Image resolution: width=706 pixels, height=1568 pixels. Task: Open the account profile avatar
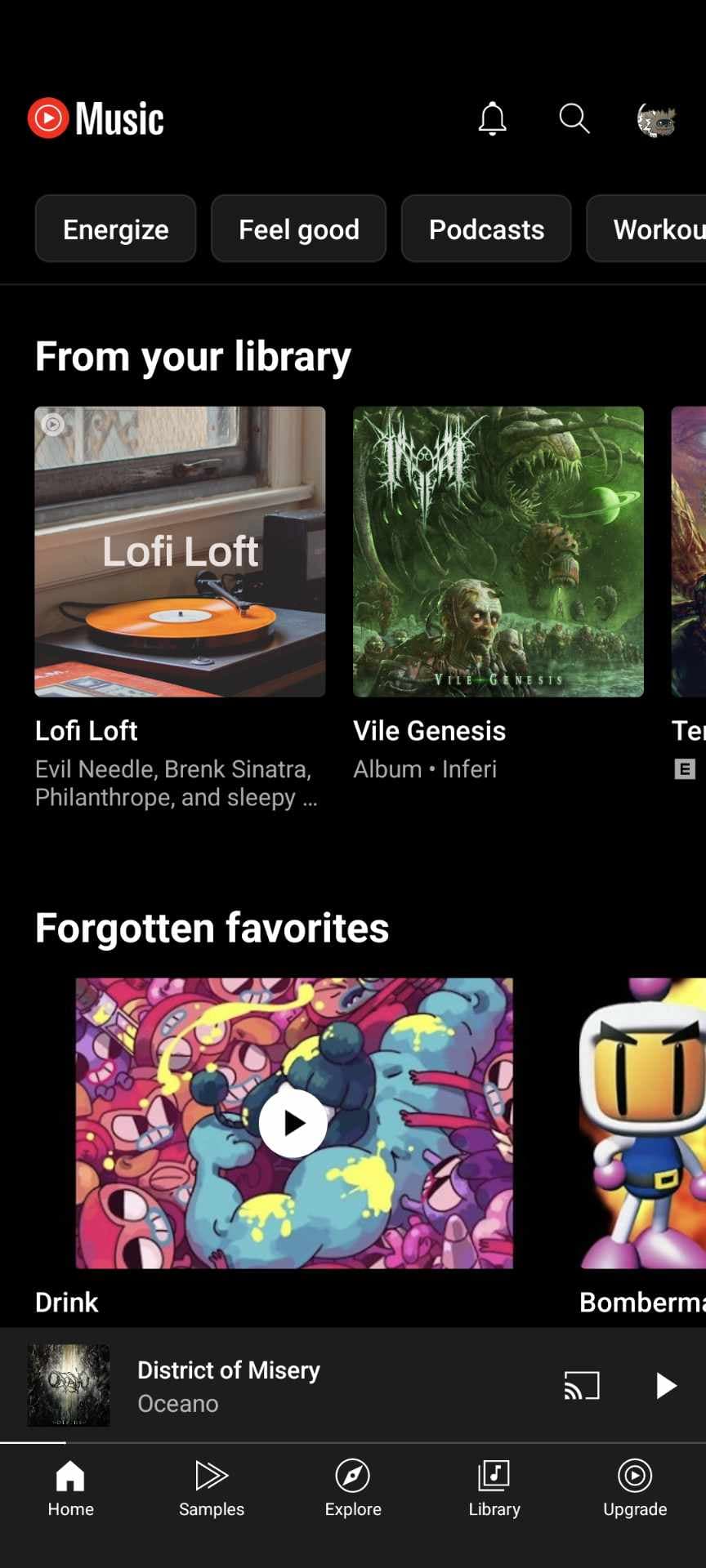click(656, 120)
